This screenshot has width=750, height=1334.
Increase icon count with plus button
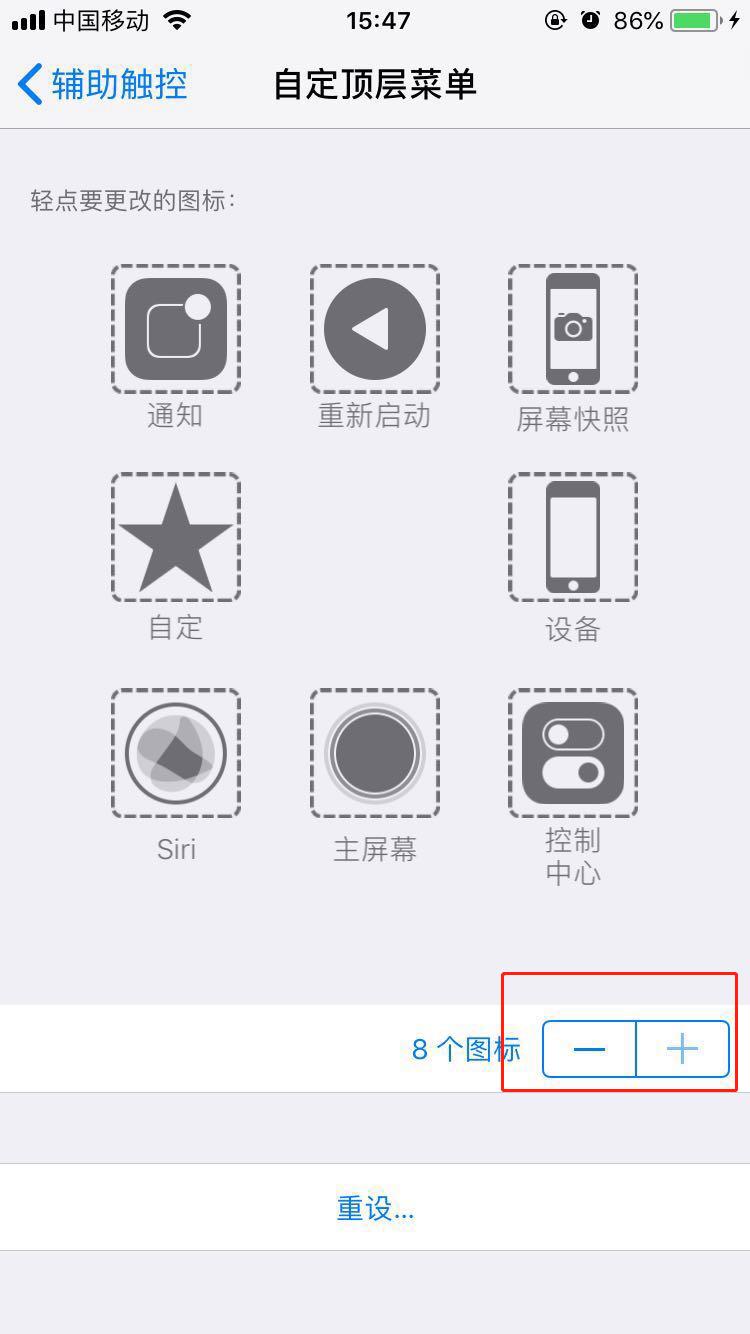pyautogui.click(x=681, y=1048)
